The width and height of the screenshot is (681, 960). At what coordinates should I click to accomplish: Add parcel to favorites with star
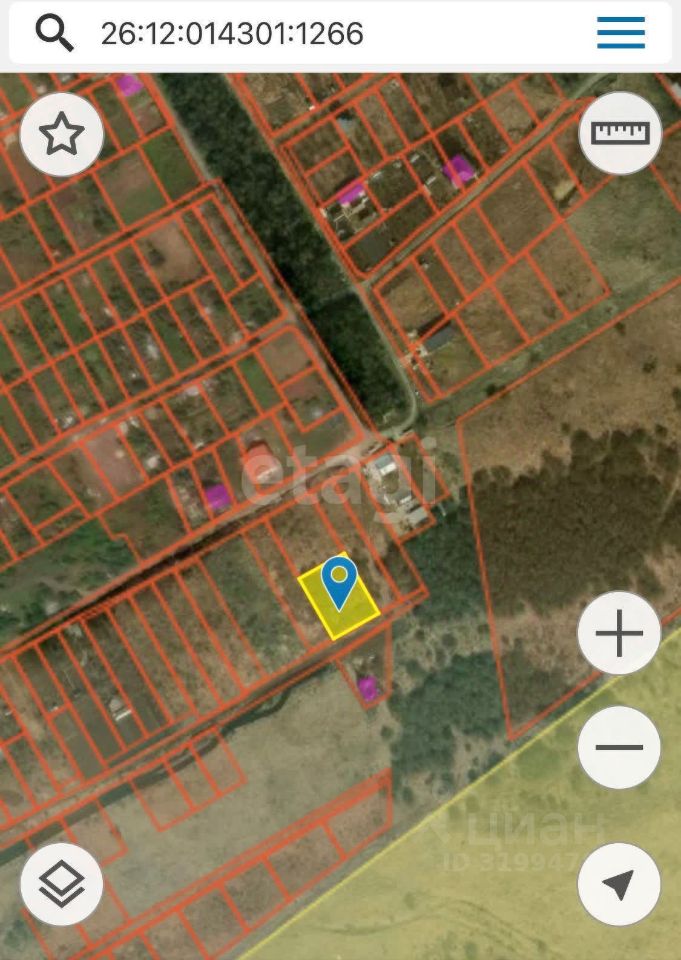pyautogui.click(x=62, y=134)
